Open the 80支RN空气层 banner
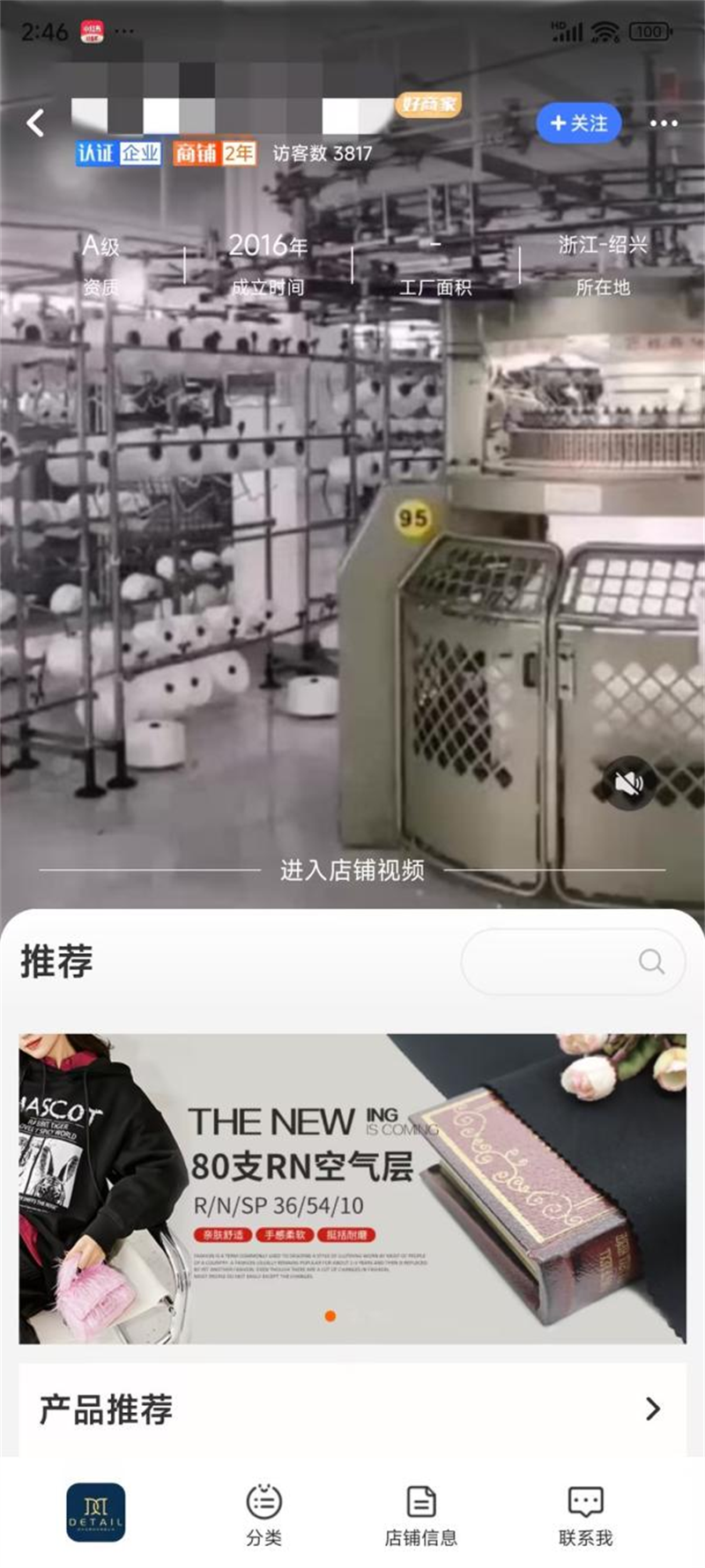 tap(352, 1187)
